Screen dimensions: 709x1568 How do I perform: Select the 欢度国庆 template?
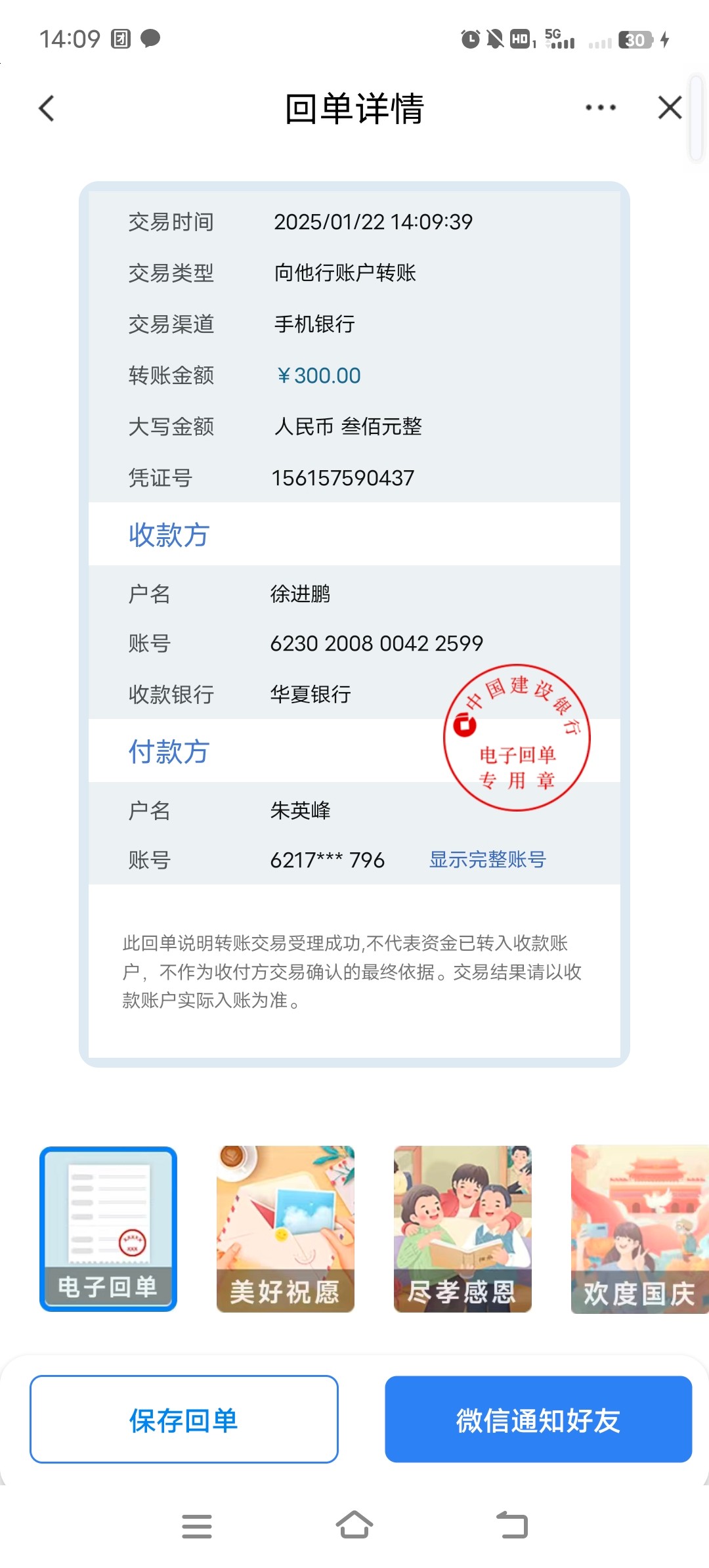tap(639, 1229)
